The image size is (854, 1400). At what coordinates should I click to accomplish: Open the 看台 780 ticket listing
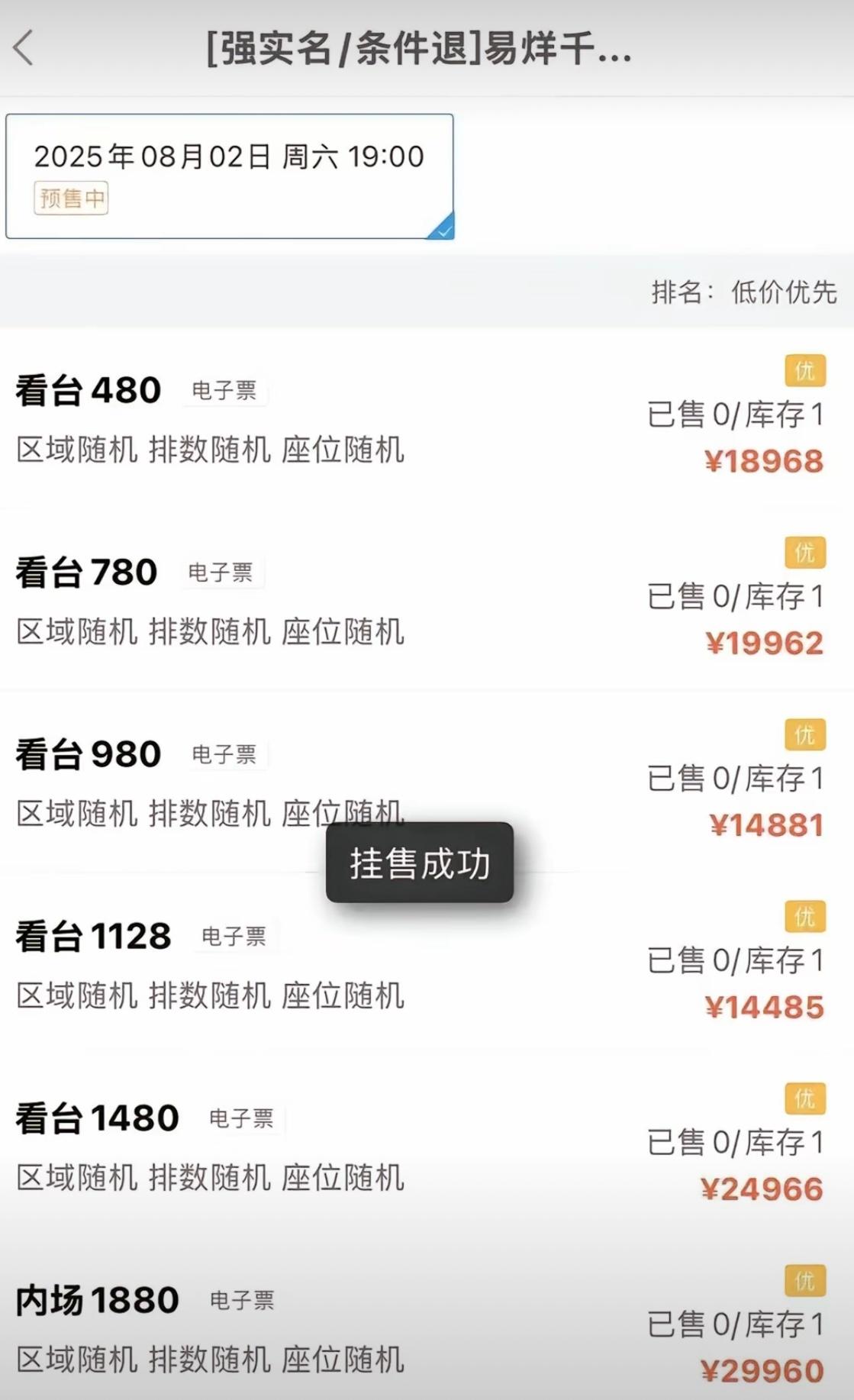[x=427, y=600]
